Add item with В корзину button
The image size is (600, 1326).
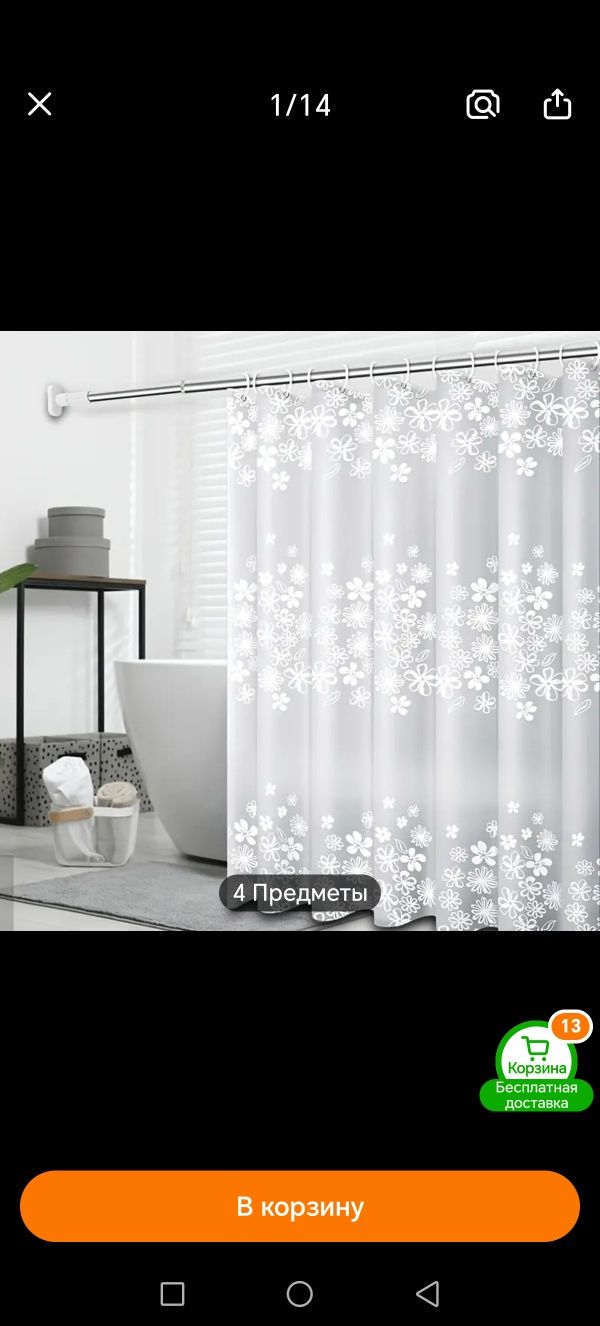[300, 1206]
